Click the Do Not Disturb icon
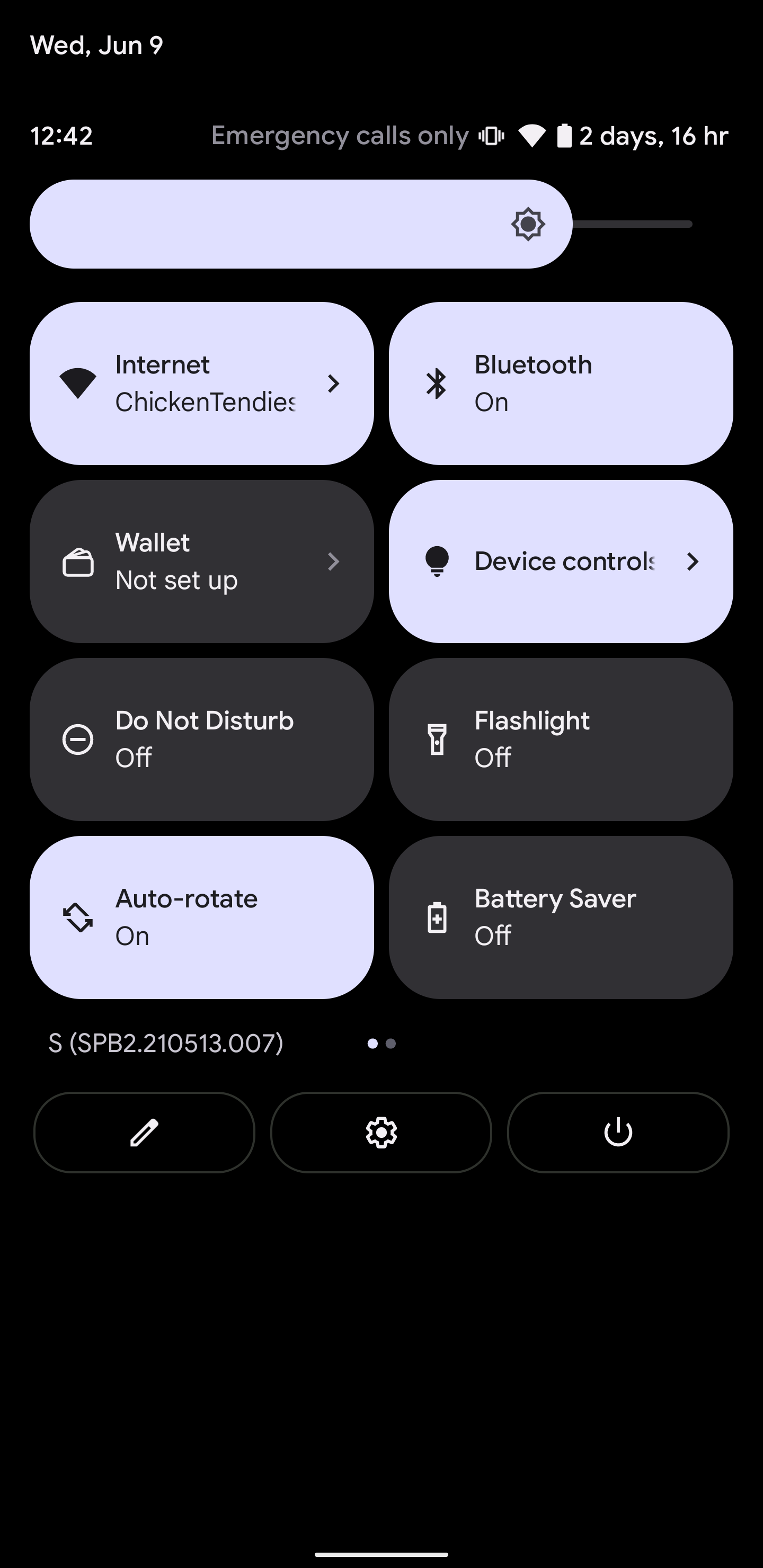The height and width of the screenshot is (1568, 763). (x=77, y=738)
